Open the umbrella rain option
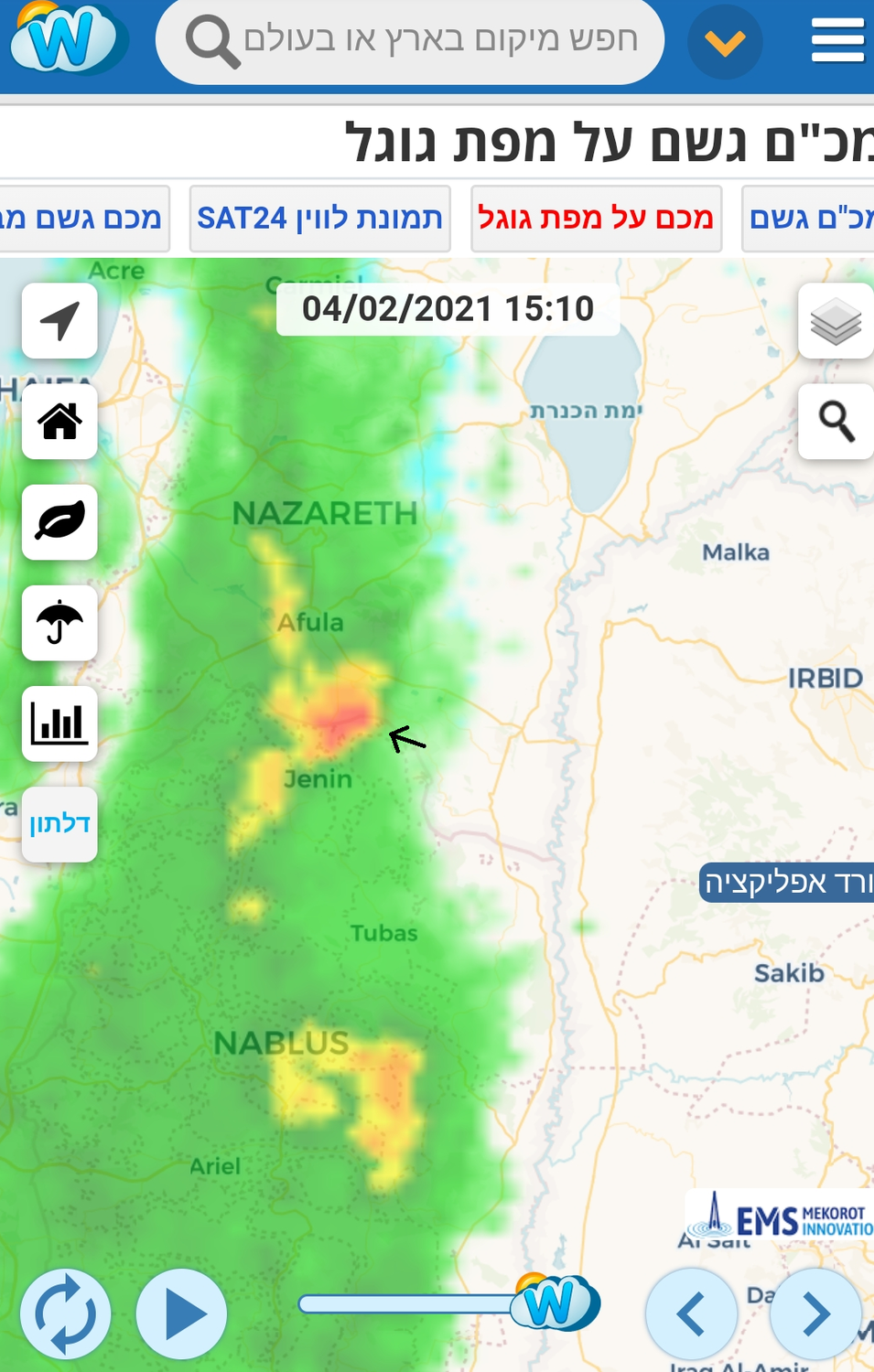 (x=59, y=623)
